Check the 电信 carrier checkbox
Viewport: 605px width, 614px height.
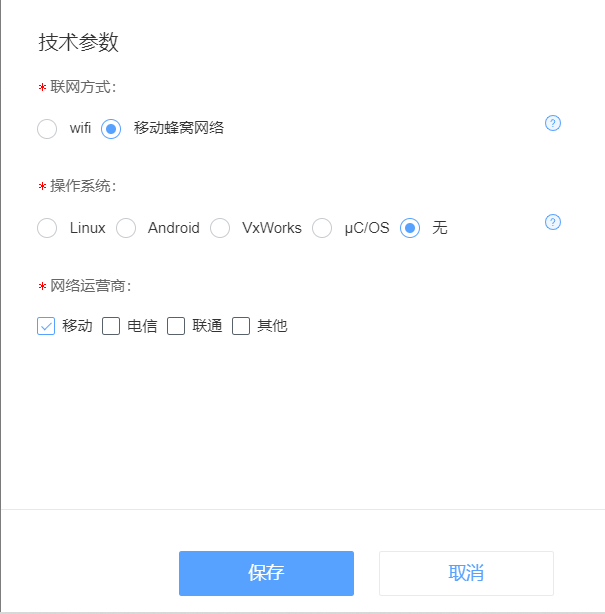coord(111,326)
